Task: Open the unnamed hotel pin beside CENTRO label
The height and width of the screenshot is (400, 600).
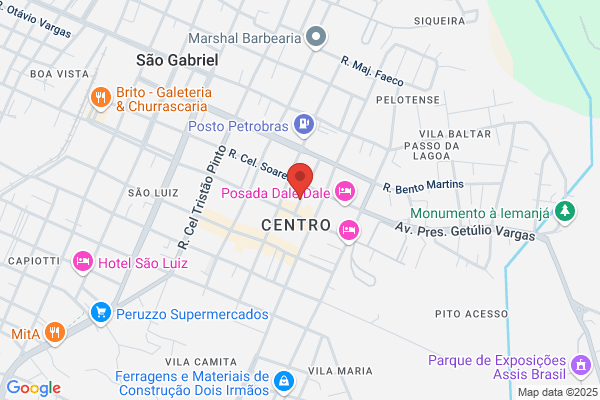Action: pos(349,232)
